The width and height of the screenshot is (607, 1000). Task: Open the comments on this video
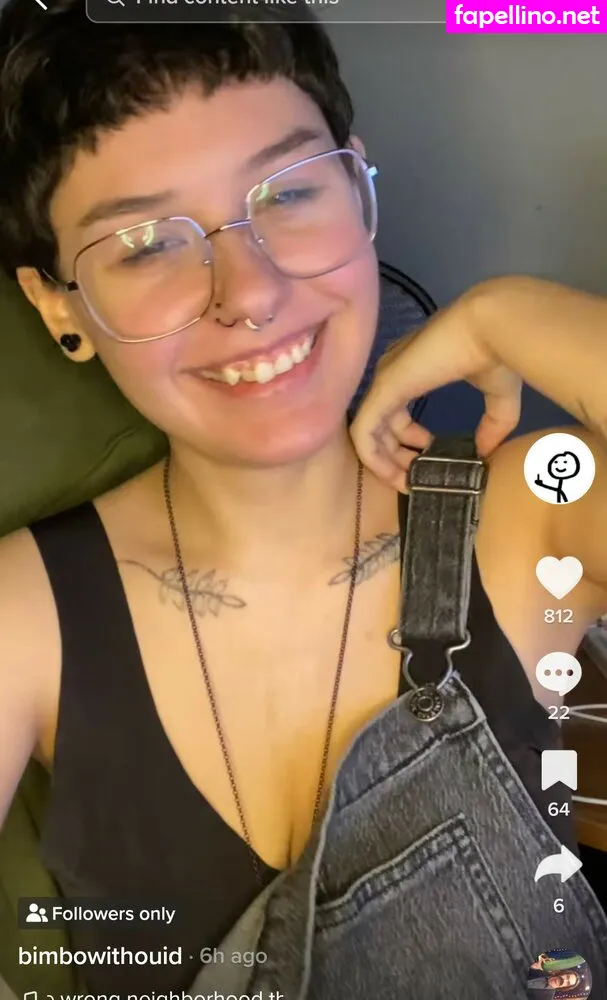click(x=558, y=674)
